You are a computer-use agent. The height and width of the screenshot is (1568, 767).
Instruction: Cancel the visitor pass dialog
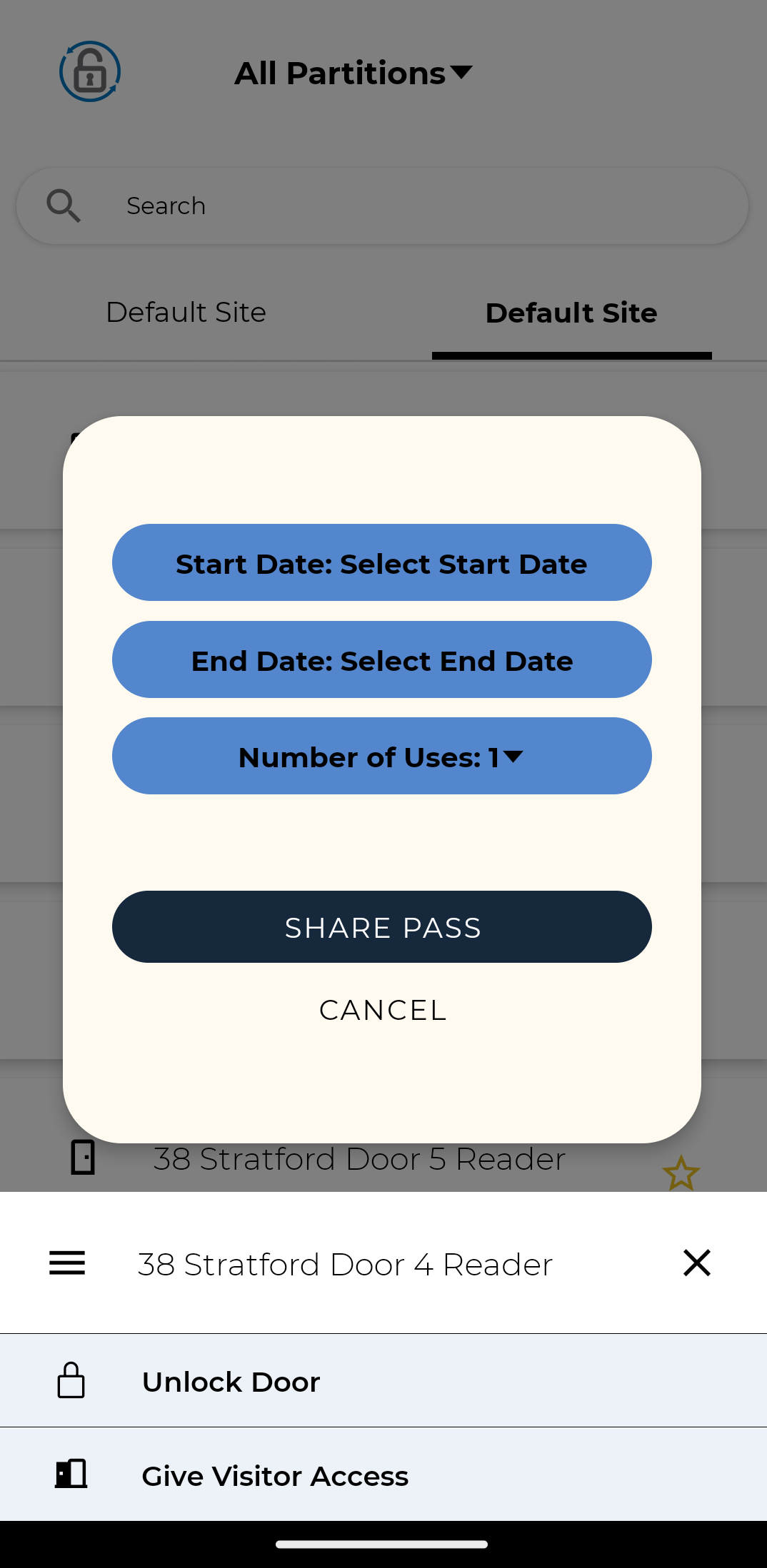(383, 1010)
